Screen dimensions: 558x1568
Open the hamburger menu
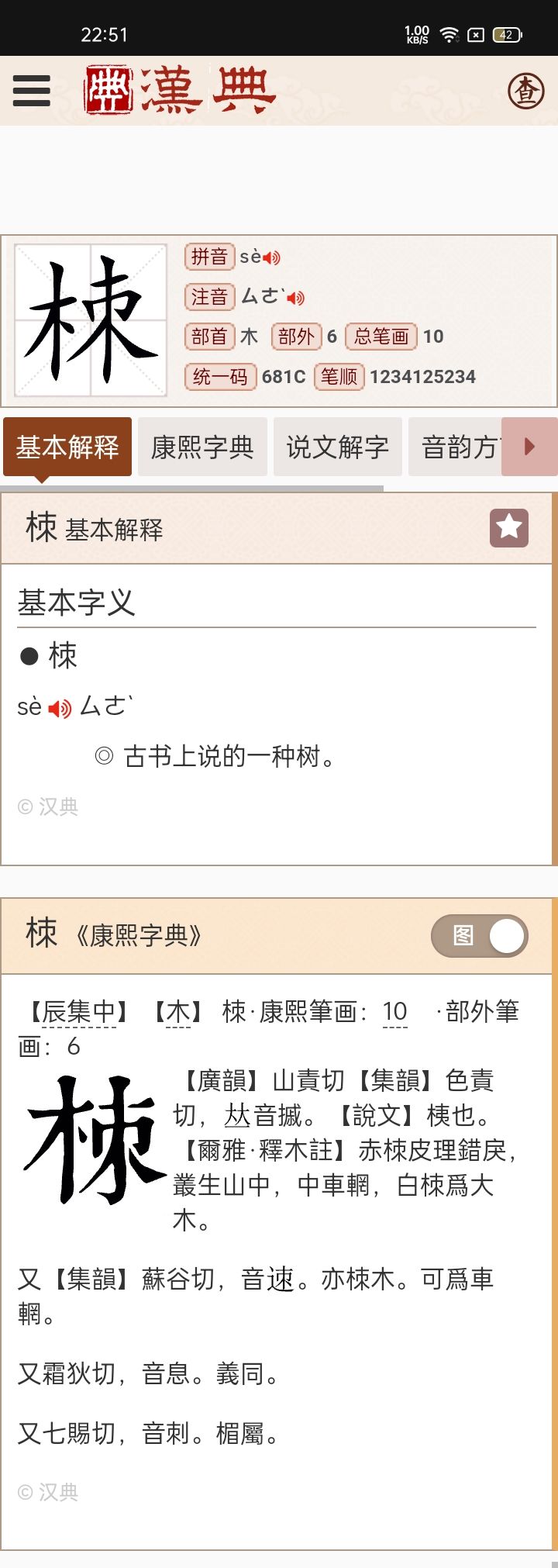pyautogui.click(x=30, y=91)
